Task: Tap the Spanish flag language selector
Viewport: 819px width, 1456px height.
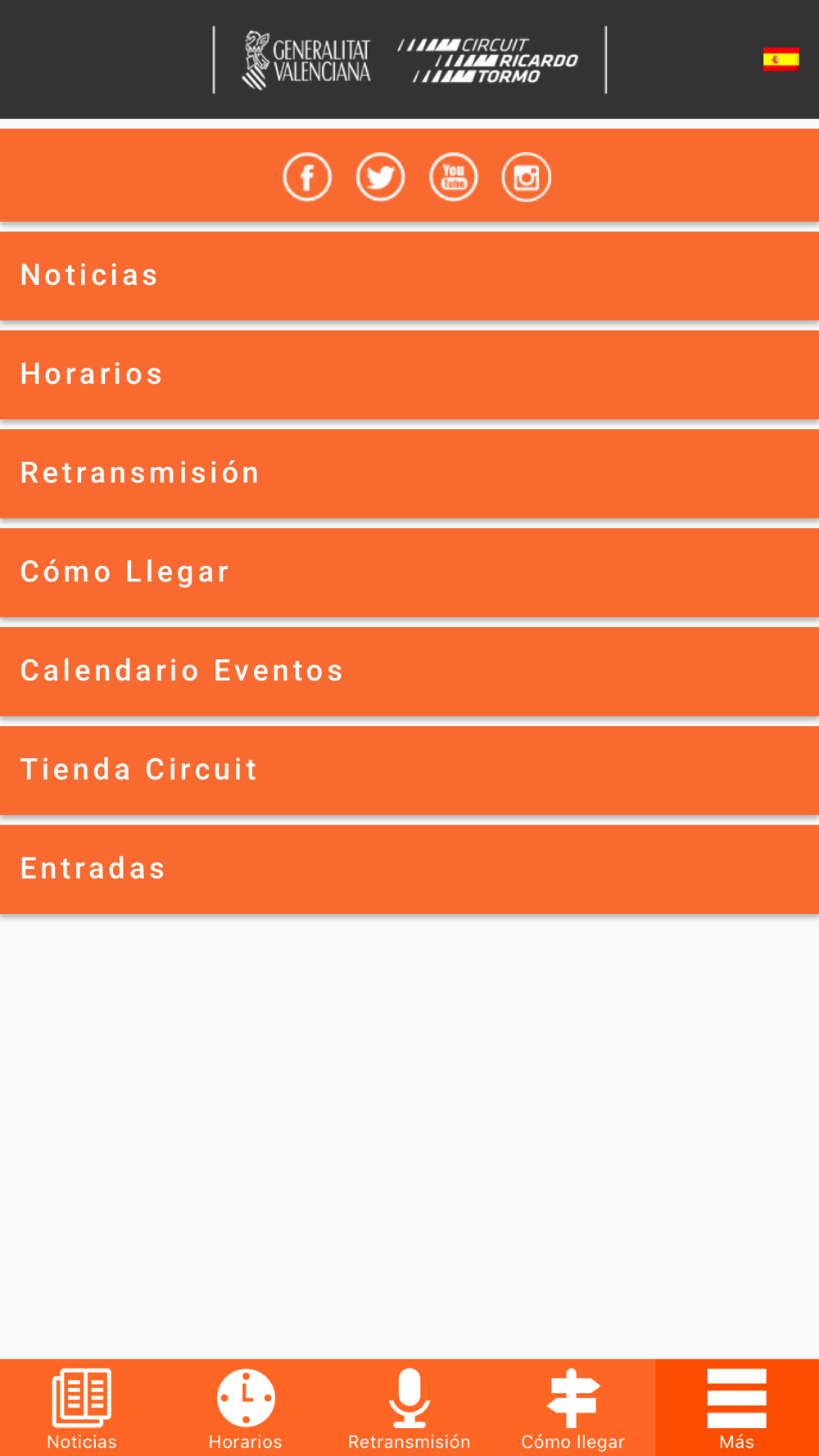Action: 781,60
